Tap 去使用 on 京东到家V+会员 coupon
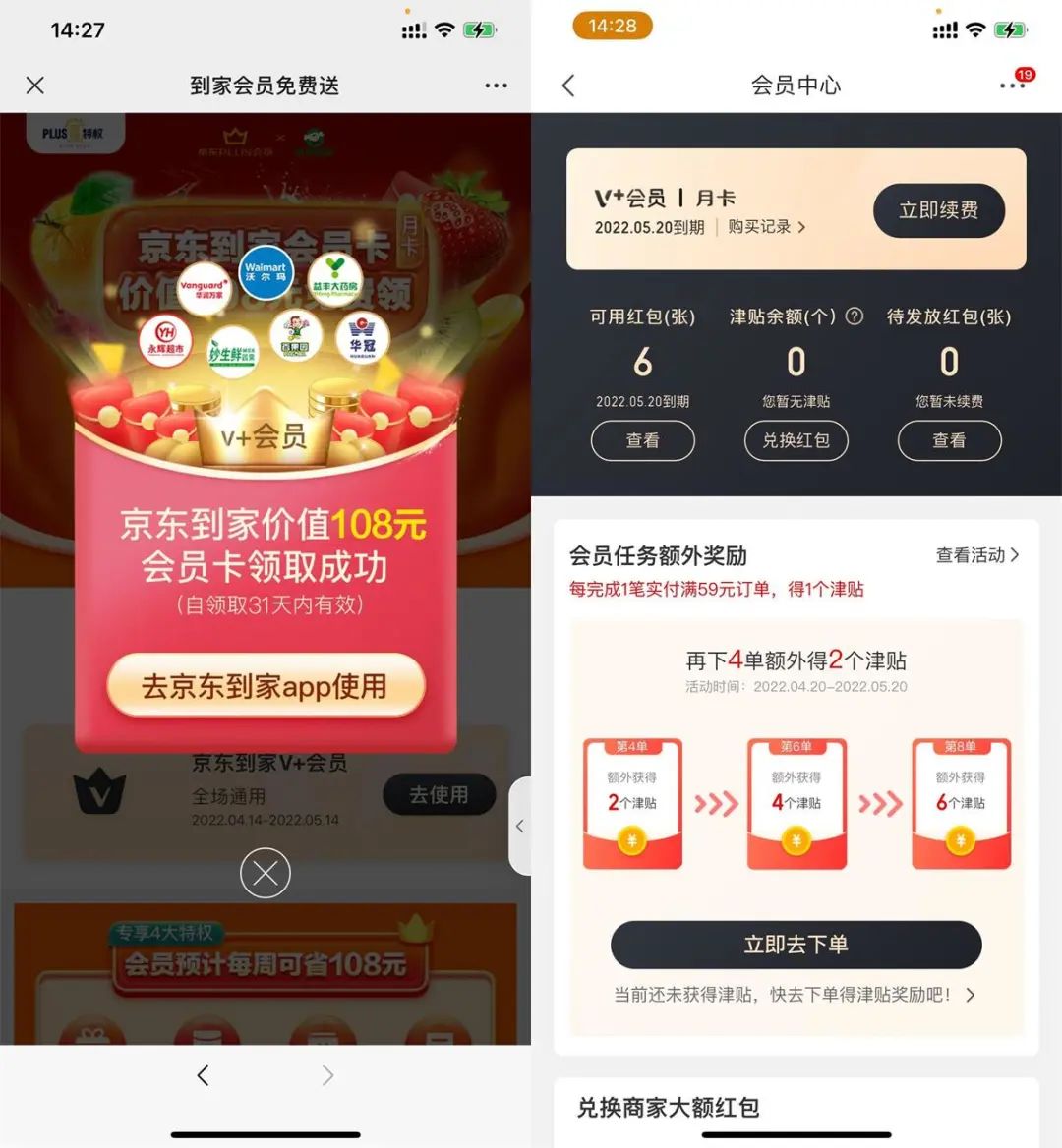1062x1148 pixels. (439, 795)
